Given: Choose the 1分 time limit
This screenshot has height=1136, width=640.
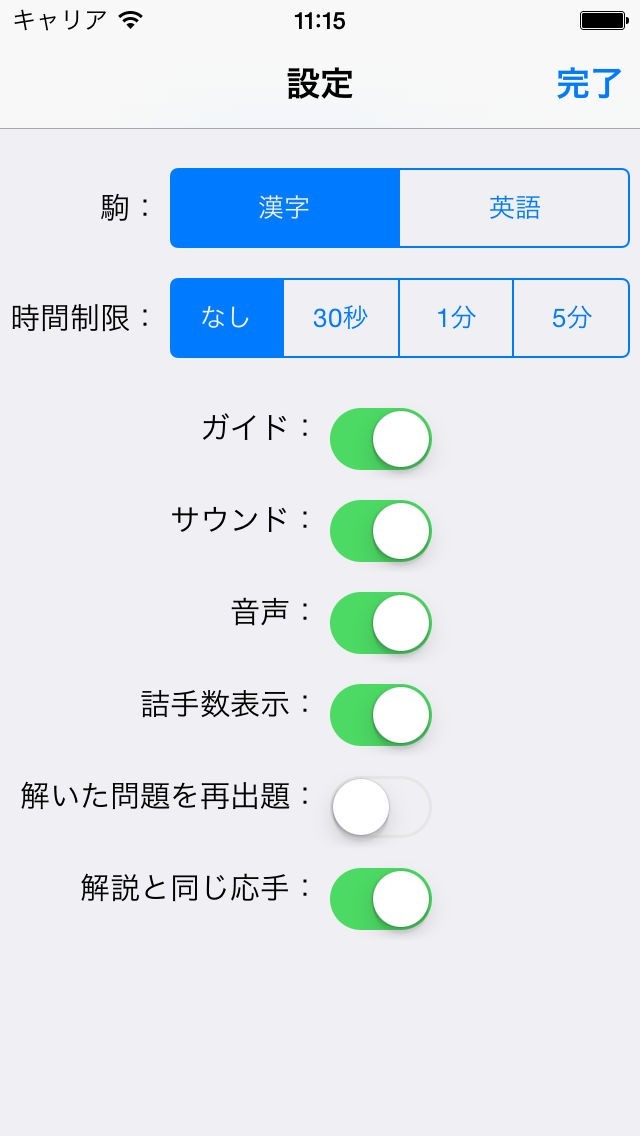Looking at the screenshot, I should 456,318.
